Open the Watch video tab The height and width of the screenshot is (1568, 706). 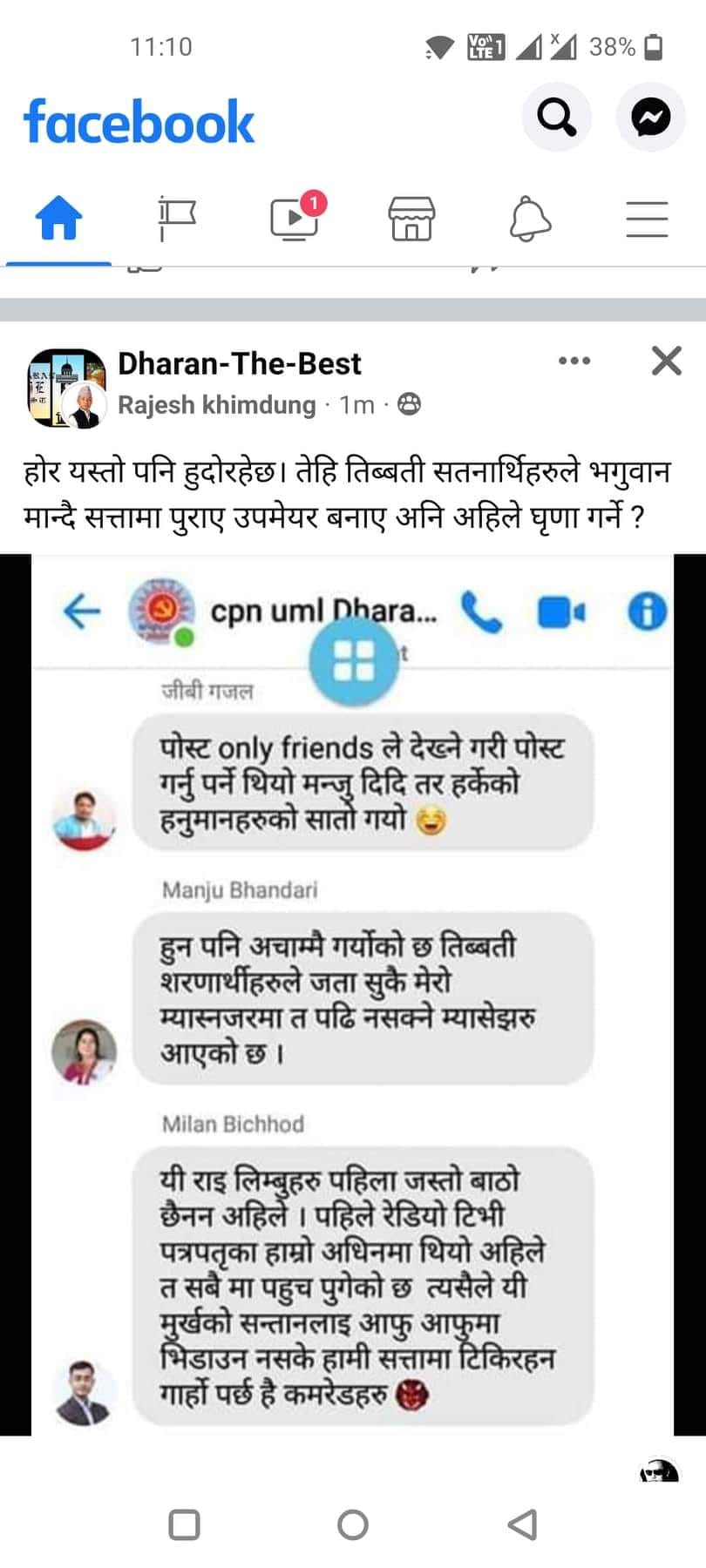295,218
